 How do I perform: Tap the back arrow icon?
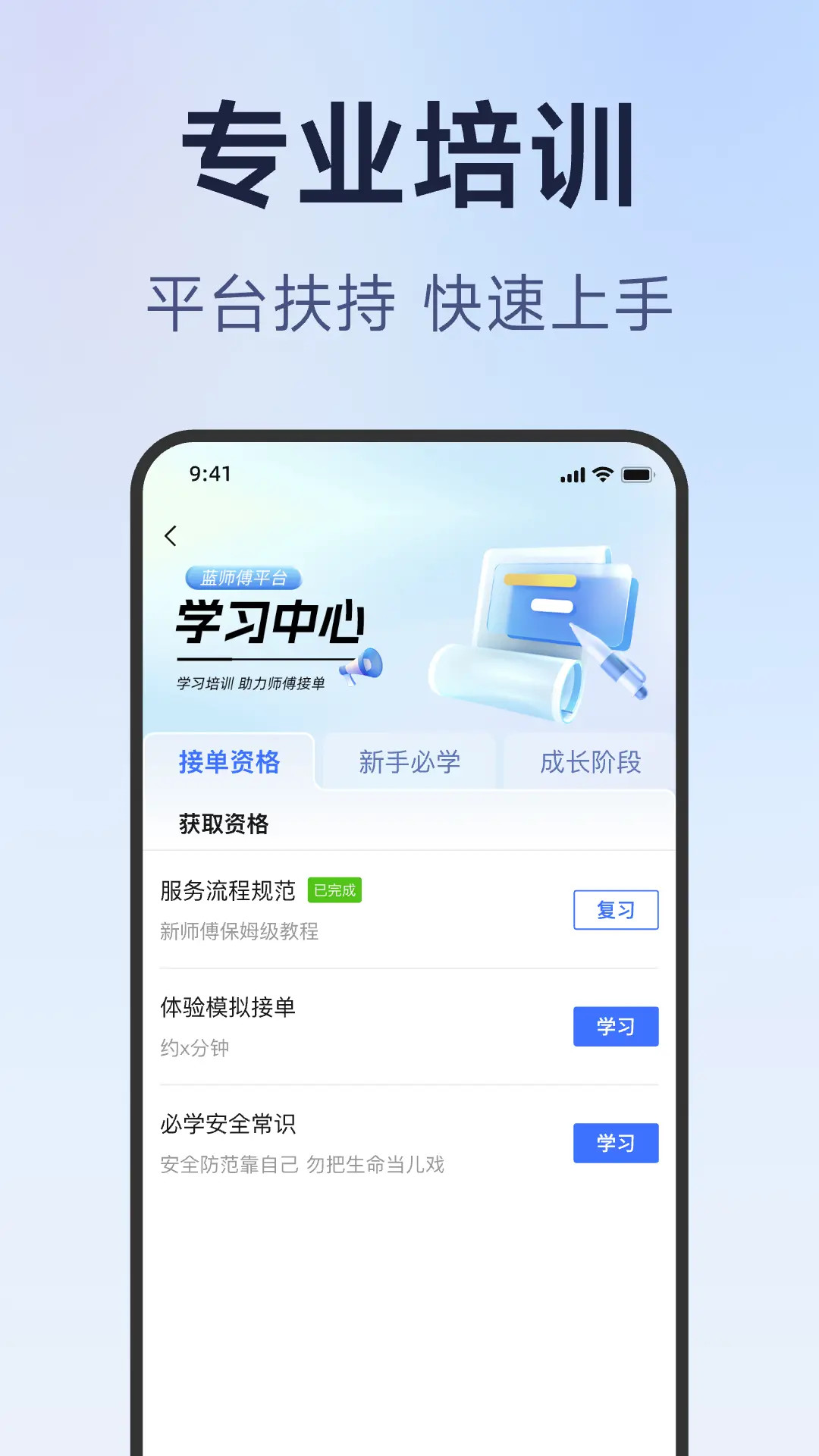click(x=170, y=536)
